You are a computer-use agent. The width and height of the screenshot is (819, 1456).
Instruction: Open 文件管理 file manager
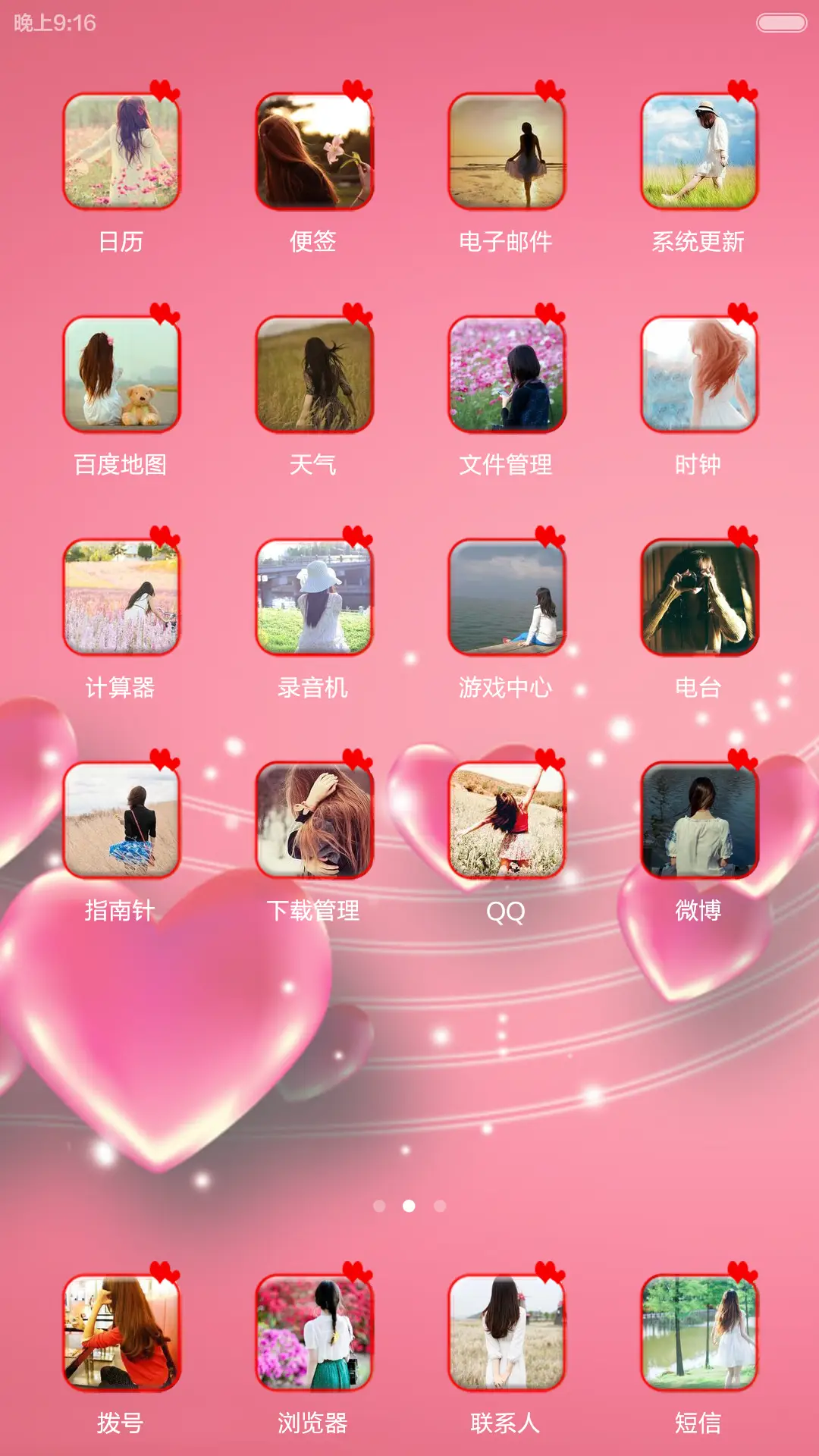507,375
